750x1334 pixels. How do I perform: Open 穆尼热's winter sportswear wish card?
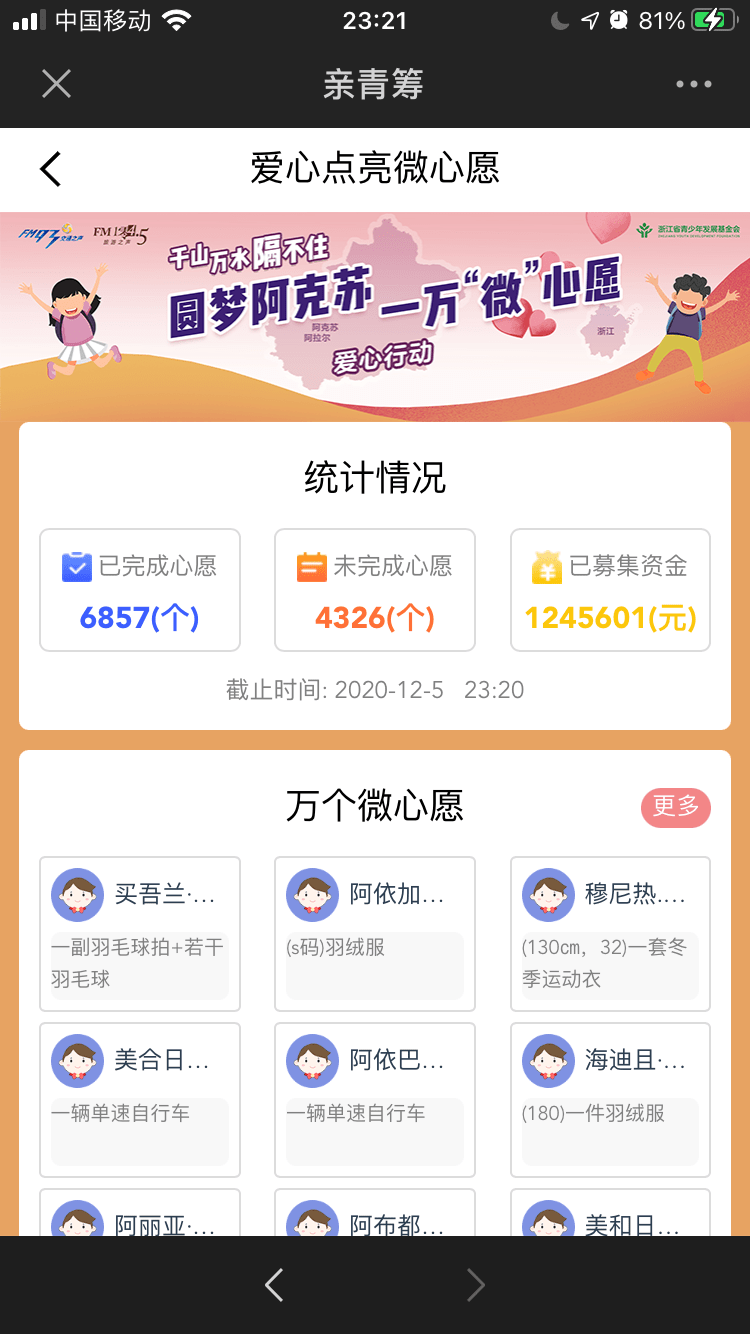click(x=610, y=934)
